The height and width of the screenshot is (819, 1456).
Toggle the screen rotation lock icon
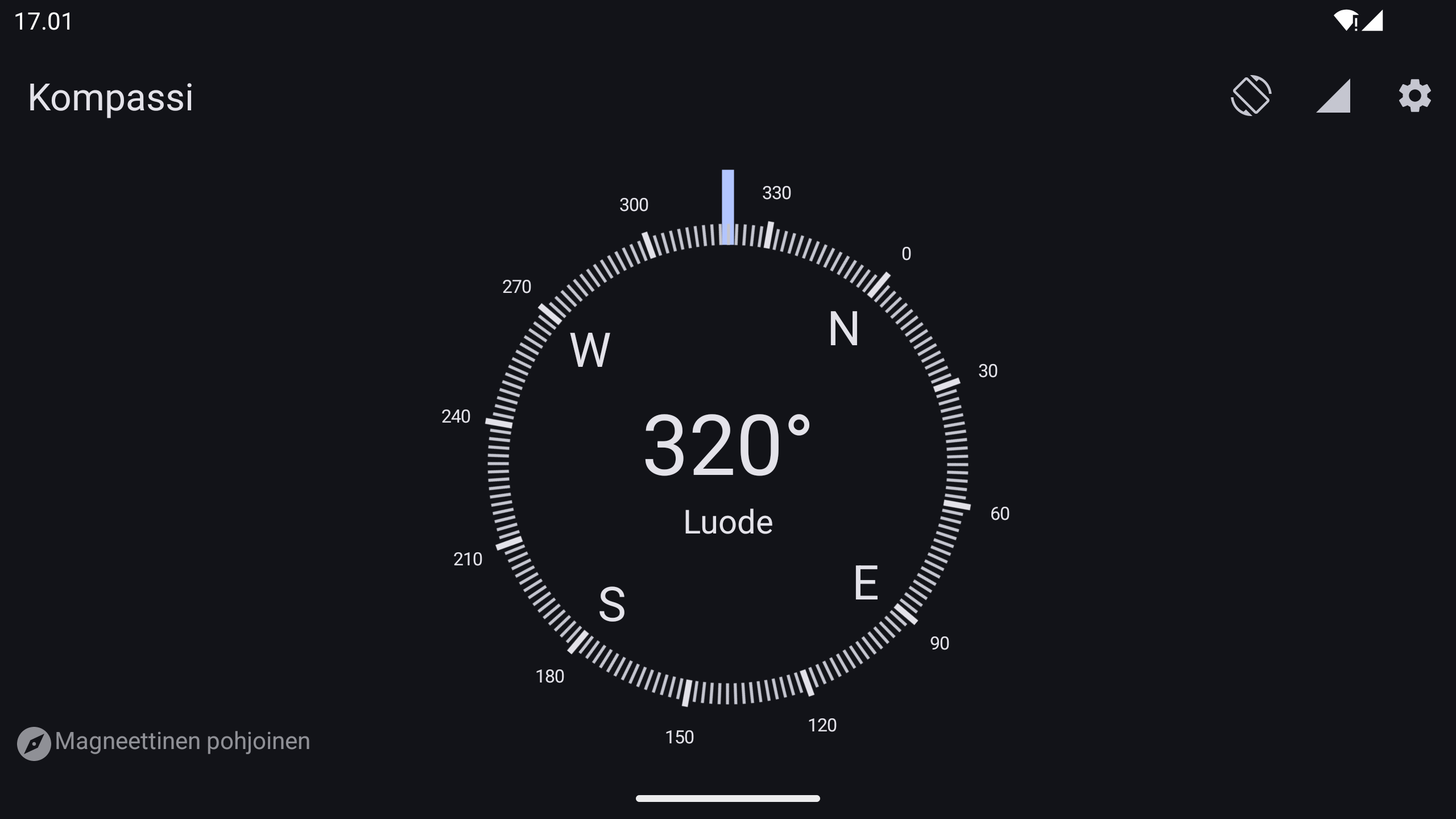[1251, 96]
